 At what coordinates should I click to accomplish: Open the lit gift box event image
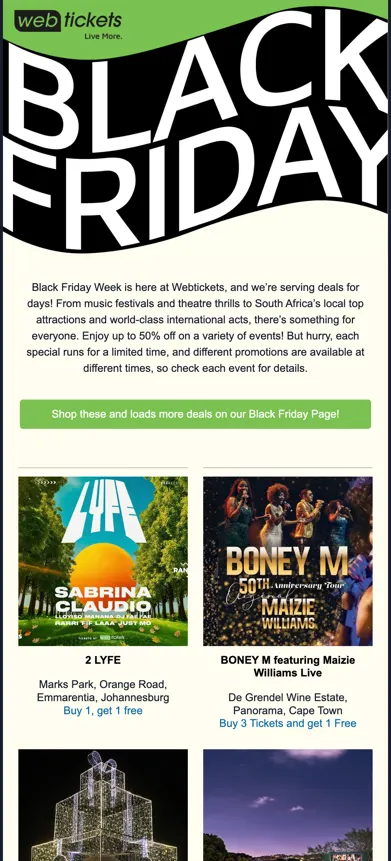point(103,805)
